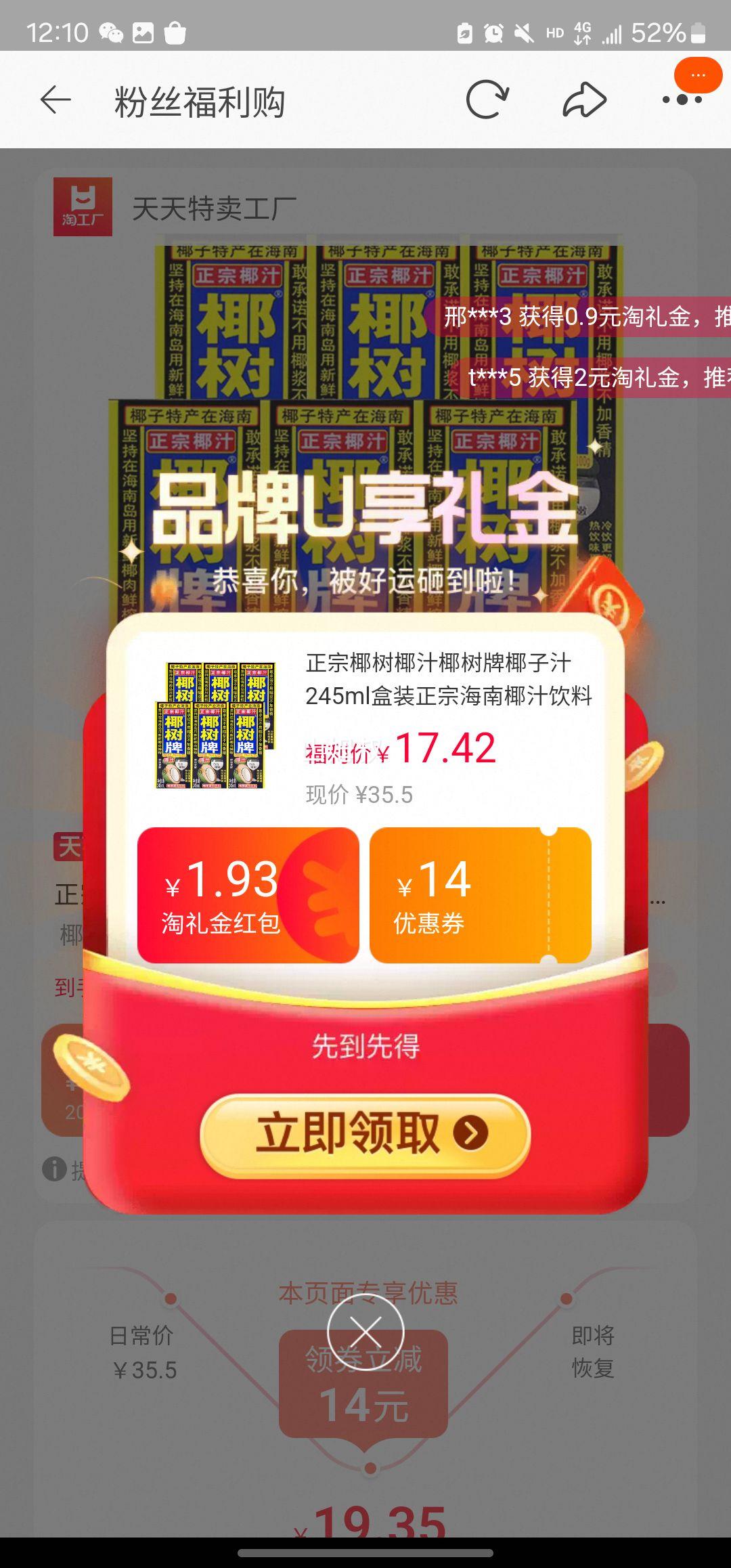
Task: Refresh the page
Action: click(x=487, y=100)
